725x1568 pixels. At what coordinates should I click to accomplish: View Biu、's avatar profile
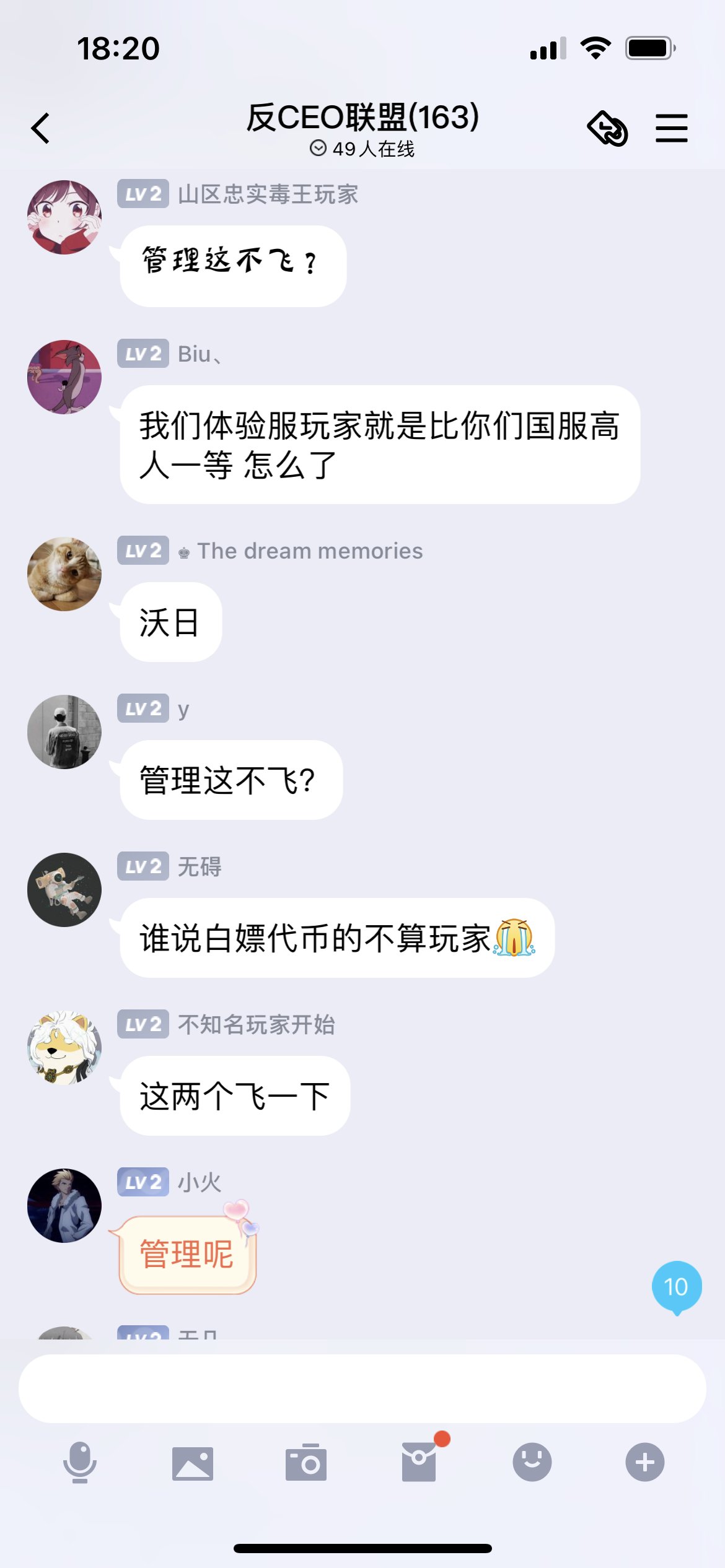pos(64,377)
